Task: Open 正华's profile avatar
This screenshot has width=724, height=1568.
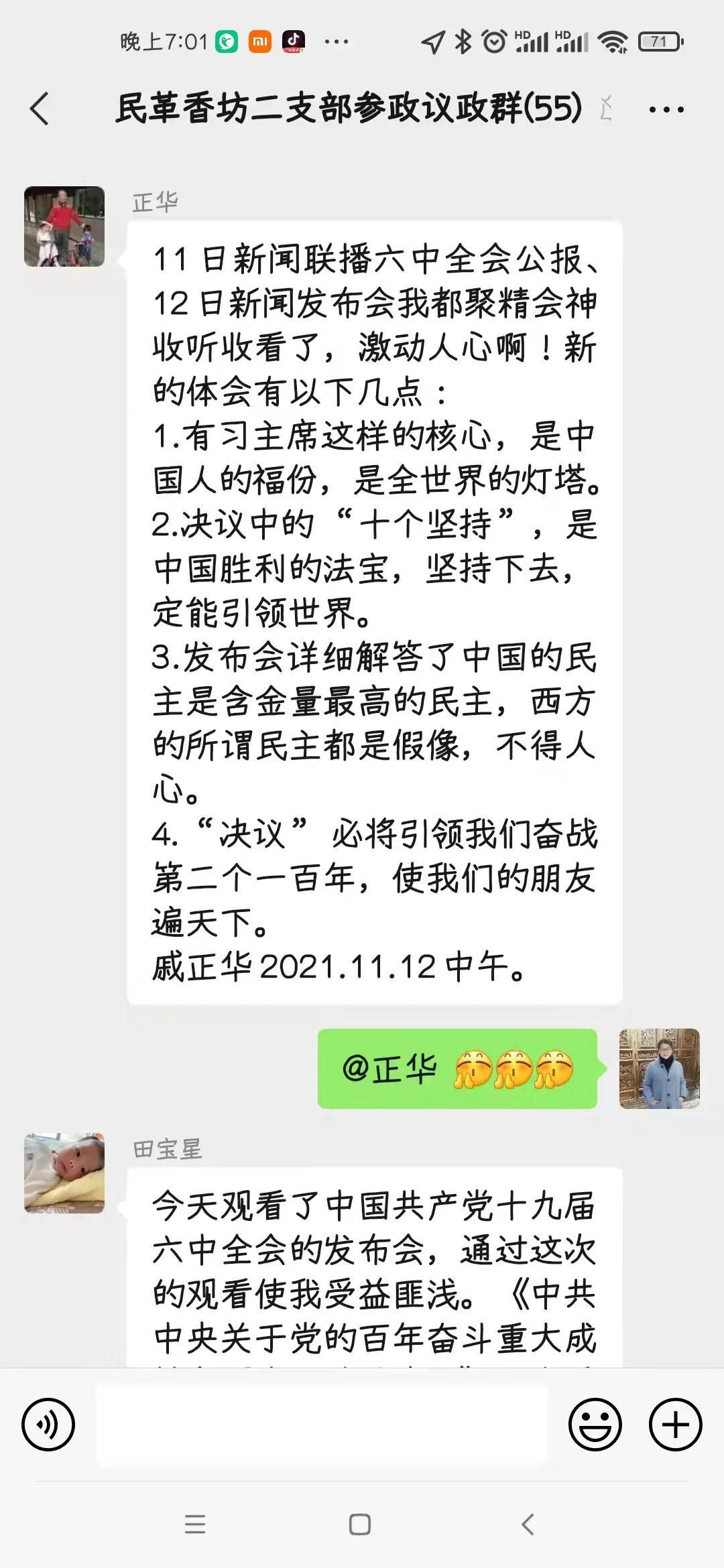Action: [64, 226]
